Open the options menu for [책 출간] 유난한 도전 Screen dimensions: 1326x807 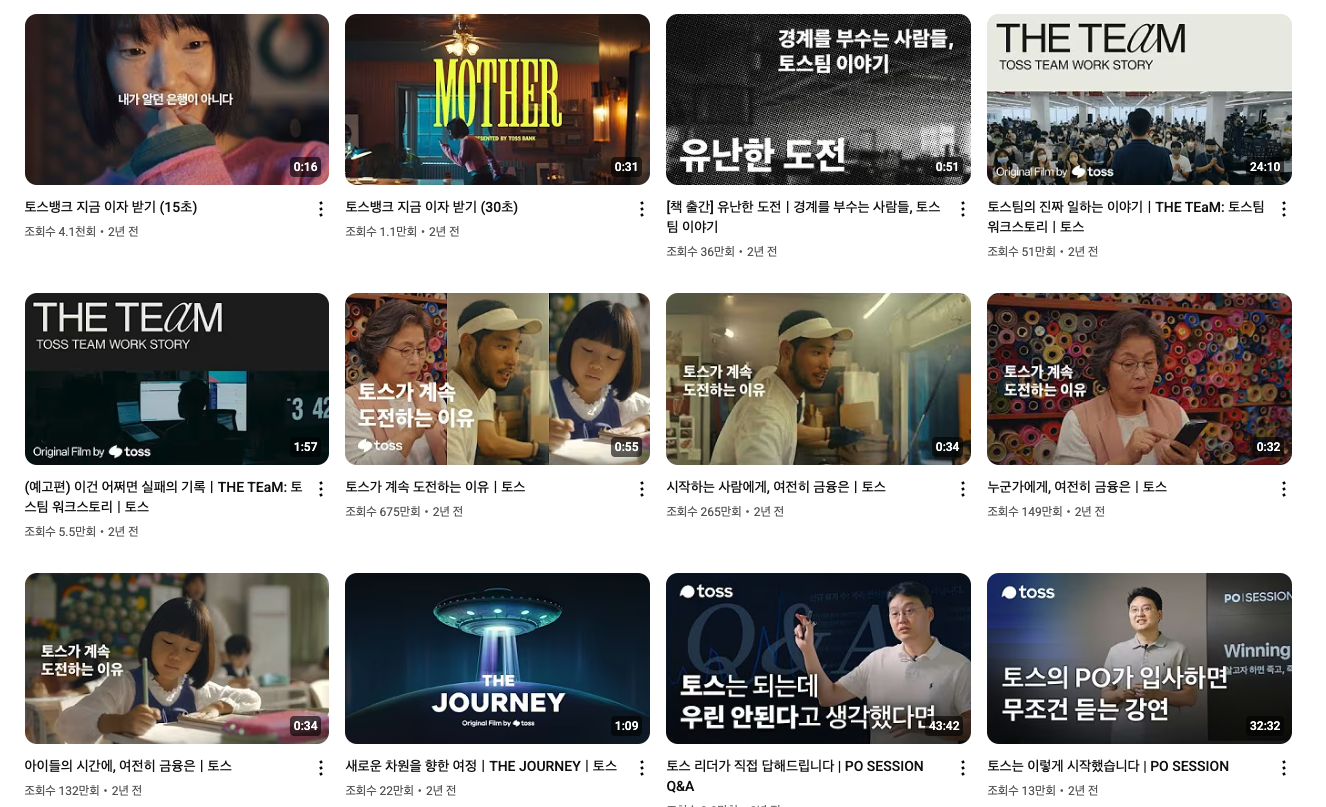coord(963,209)
